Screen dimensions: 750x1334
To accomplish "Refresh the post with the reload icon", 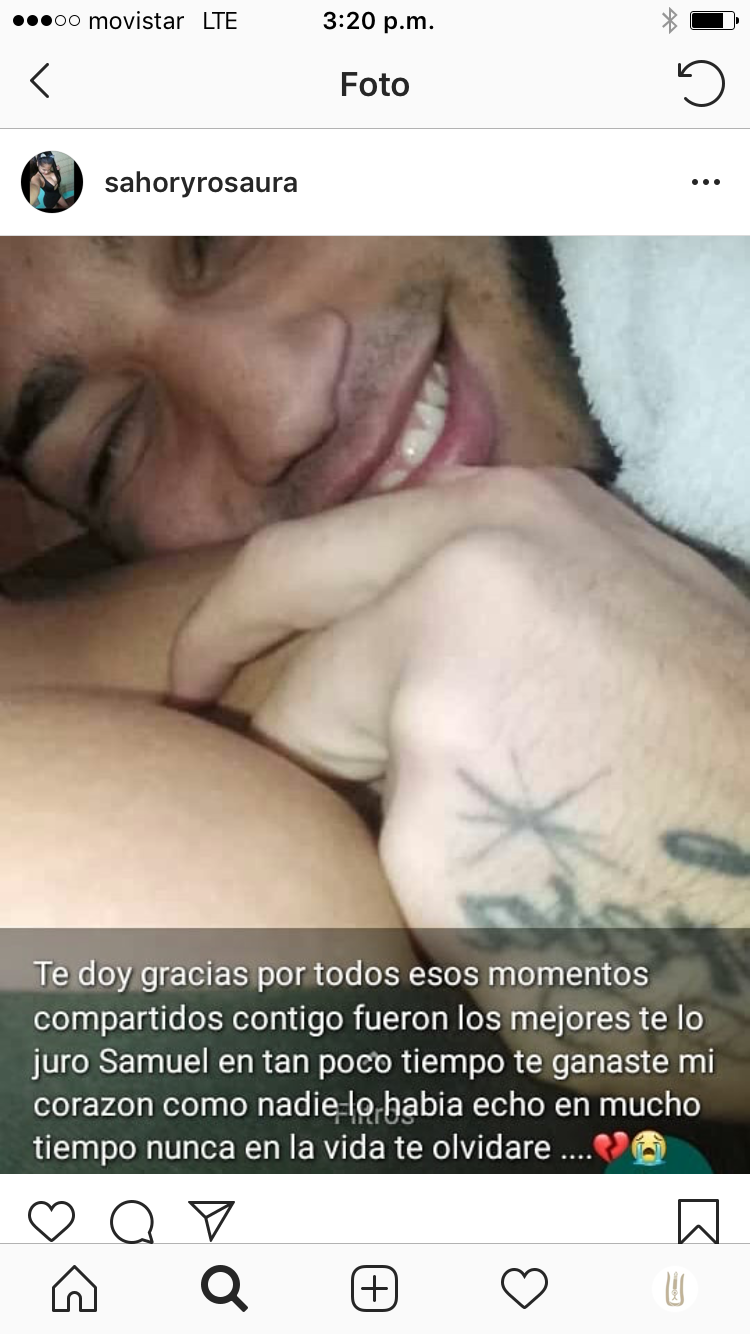I will click(x=701, y=83).
